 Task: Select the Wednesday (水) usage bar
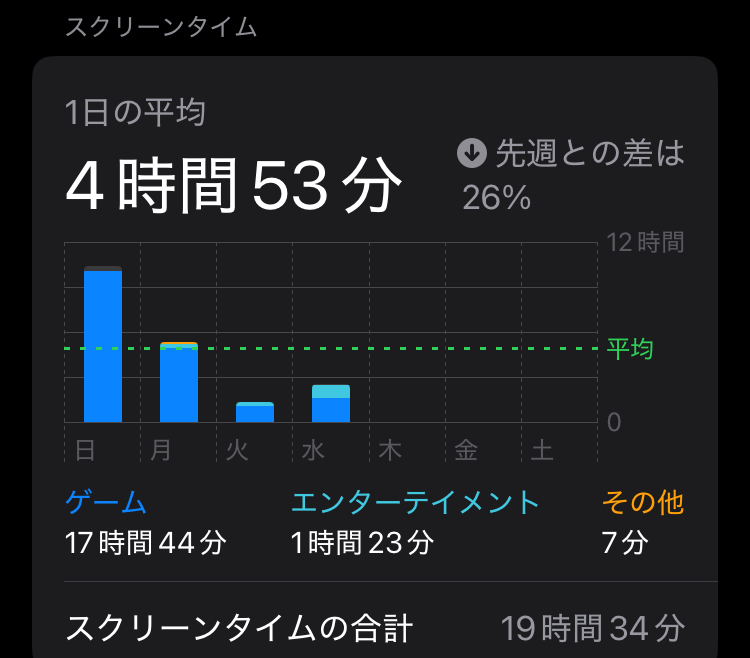331,404
